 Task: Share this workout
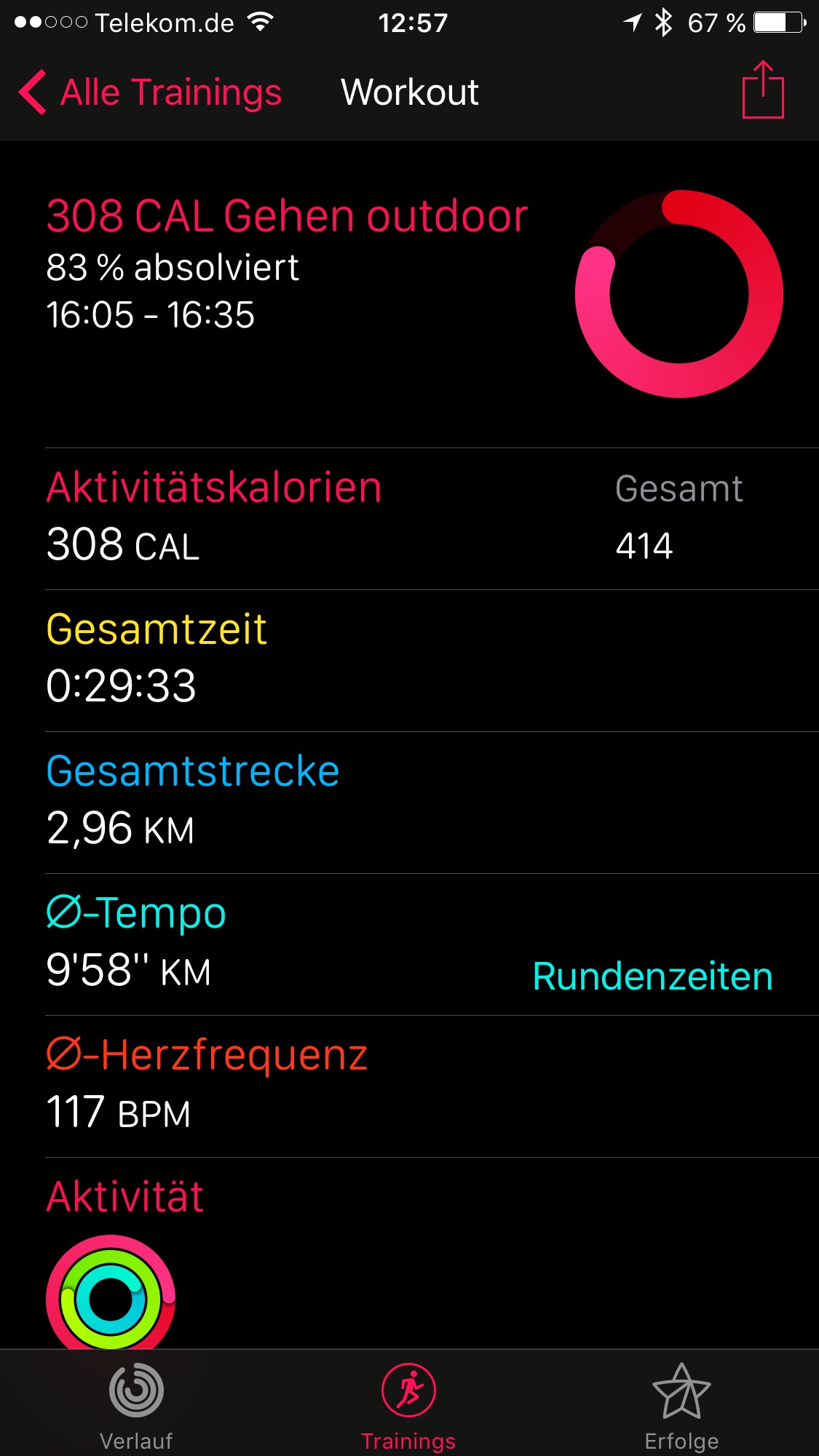[x=762, y=90]
